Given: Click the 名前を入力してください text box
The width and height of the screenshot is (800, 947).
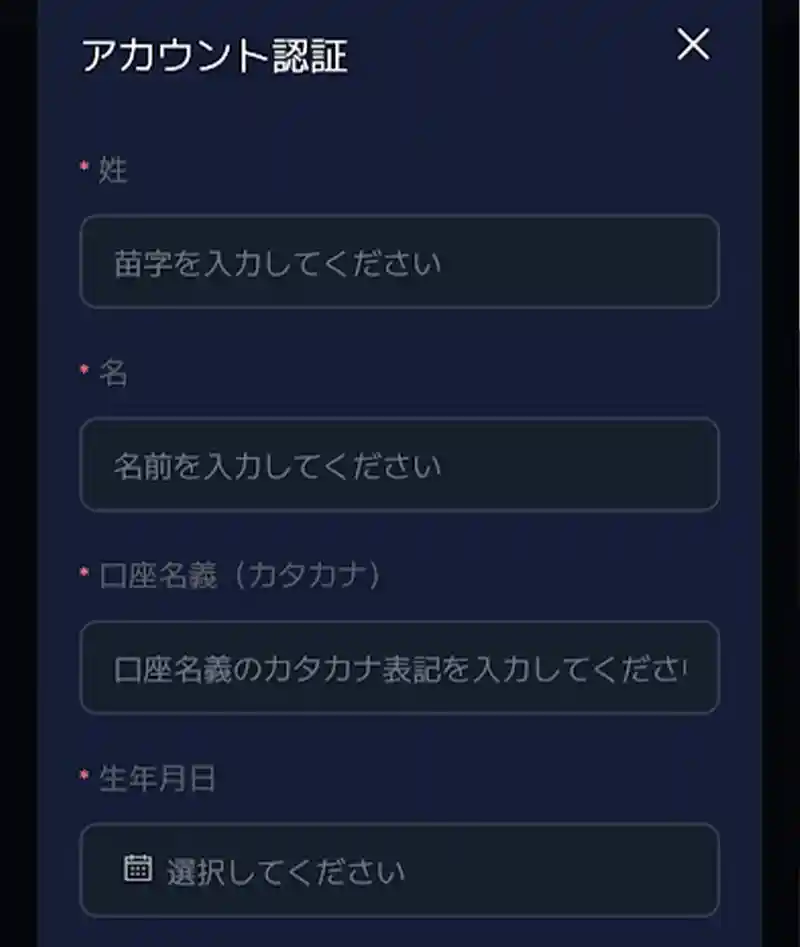Looking at the screenshot, I should coord(400,466).
